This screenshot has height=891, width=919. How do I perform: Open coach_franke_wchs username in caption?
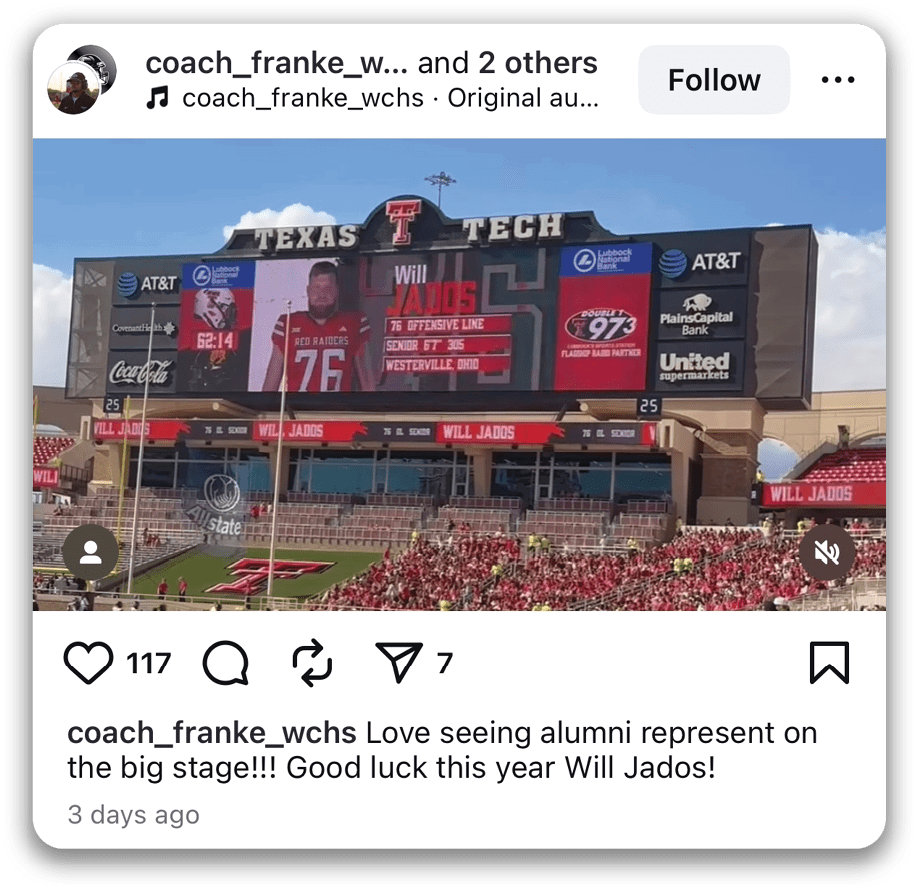[211, 733]
